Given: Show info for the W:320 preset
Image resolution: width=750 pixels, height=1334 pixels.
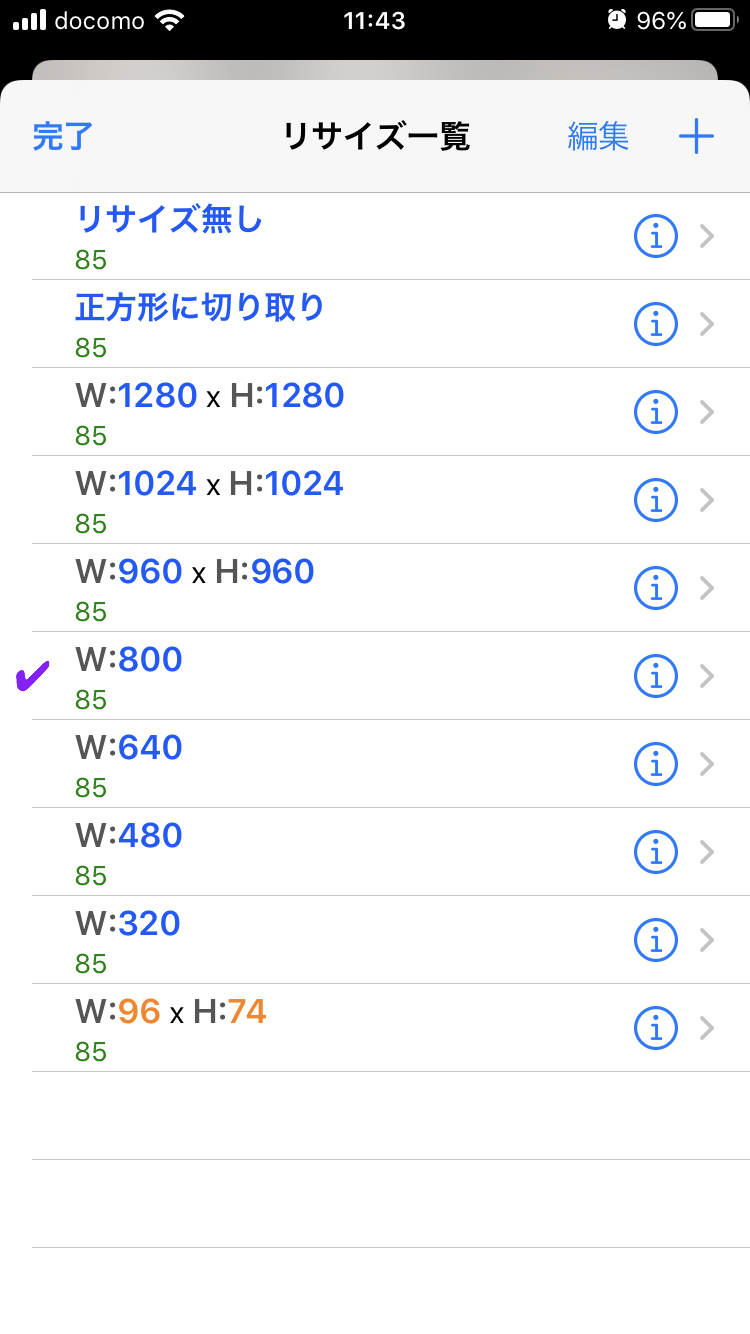Looking at the screenshot, I should (656, 940).
